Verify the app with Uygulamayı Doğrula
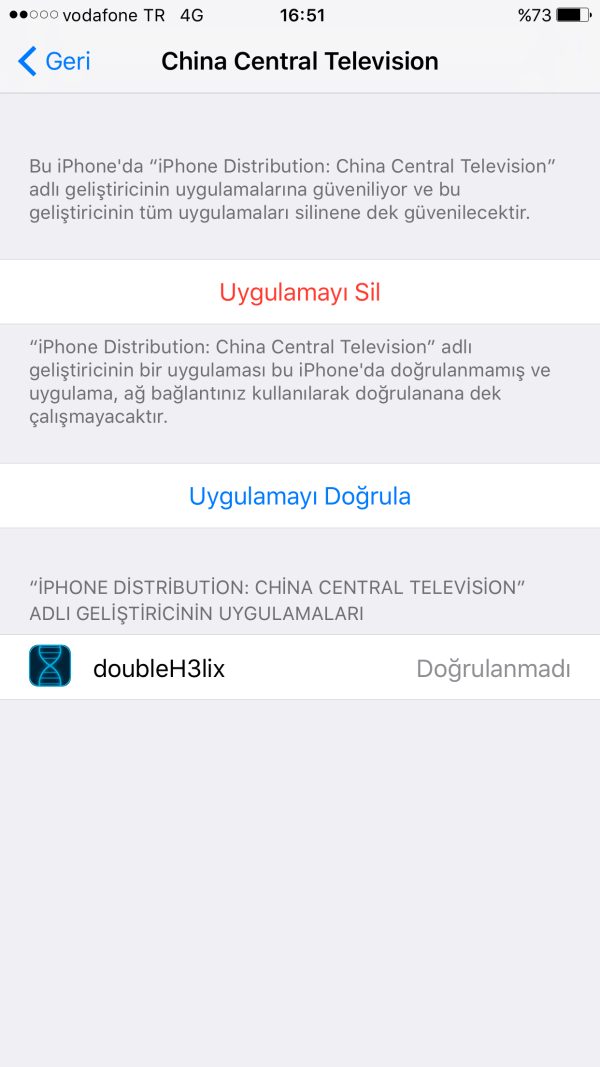 (x=300, y=496)
